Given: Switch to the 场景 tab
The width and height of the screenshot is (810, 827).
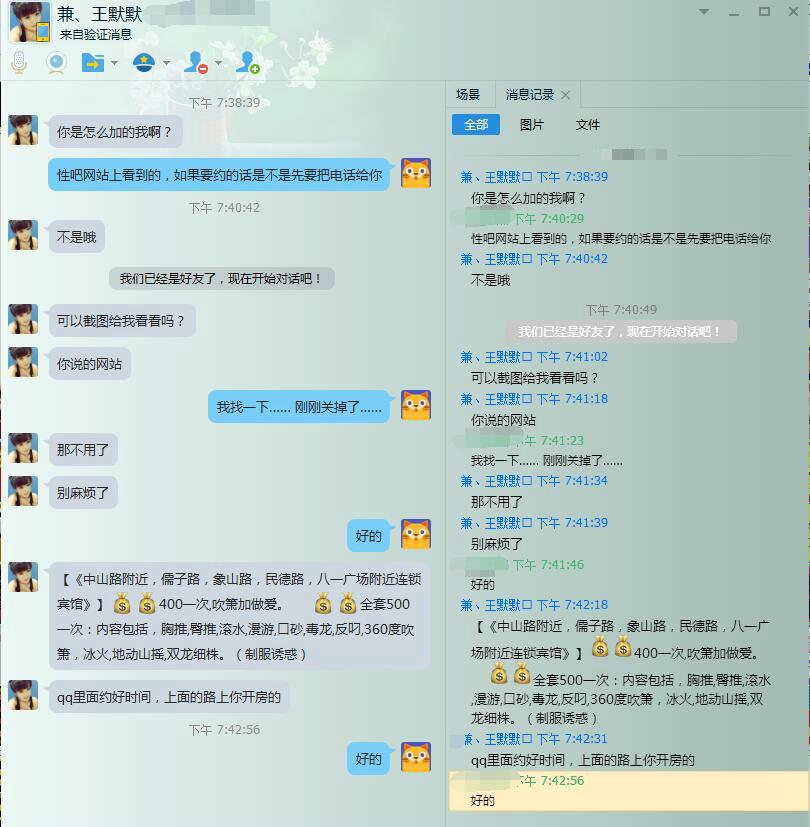Looking at the screenshot, I should (468, 95).
